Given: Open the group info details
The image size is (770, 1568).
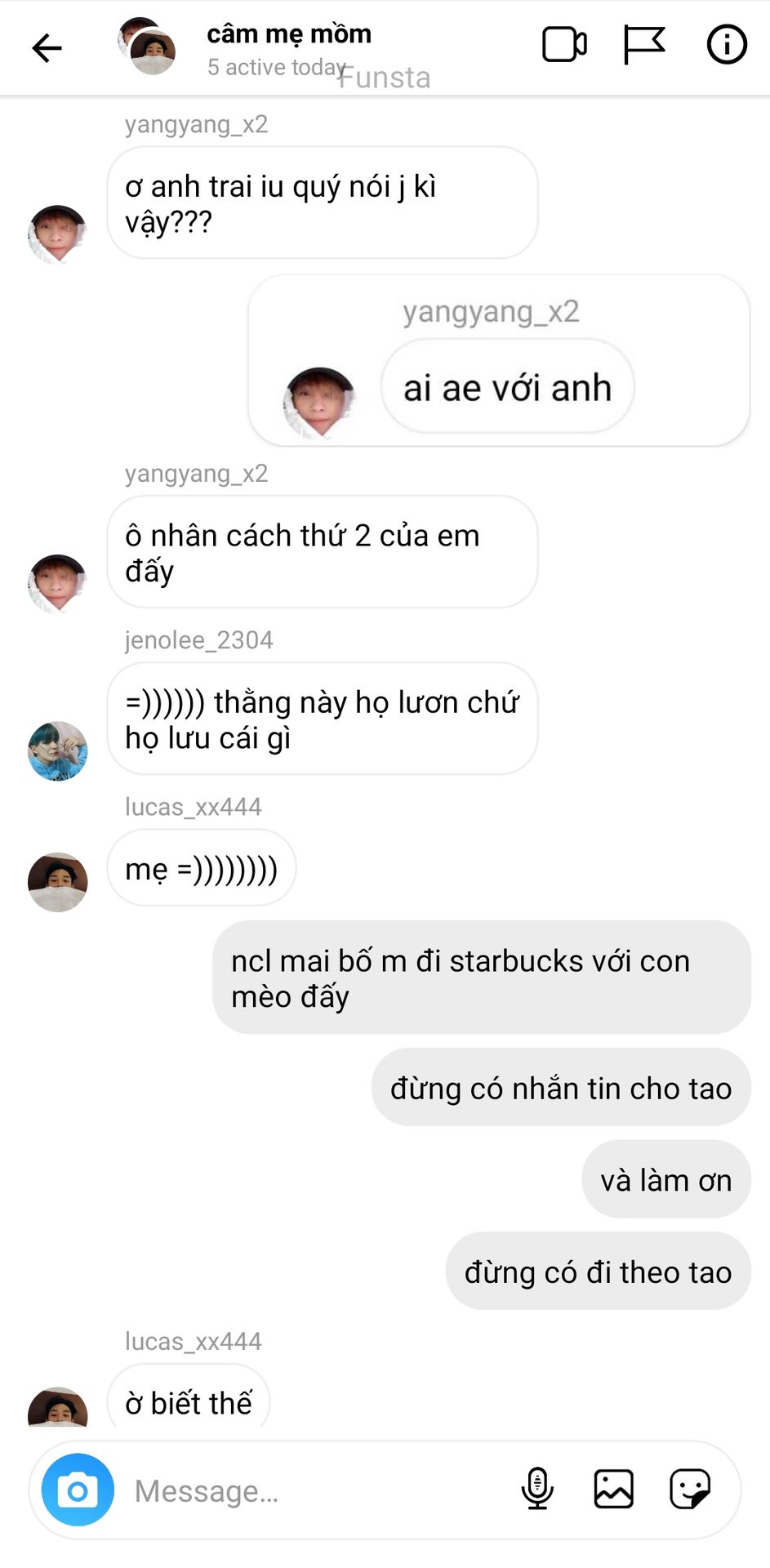Looking at the screenshot, I should (x=726, y=45).
